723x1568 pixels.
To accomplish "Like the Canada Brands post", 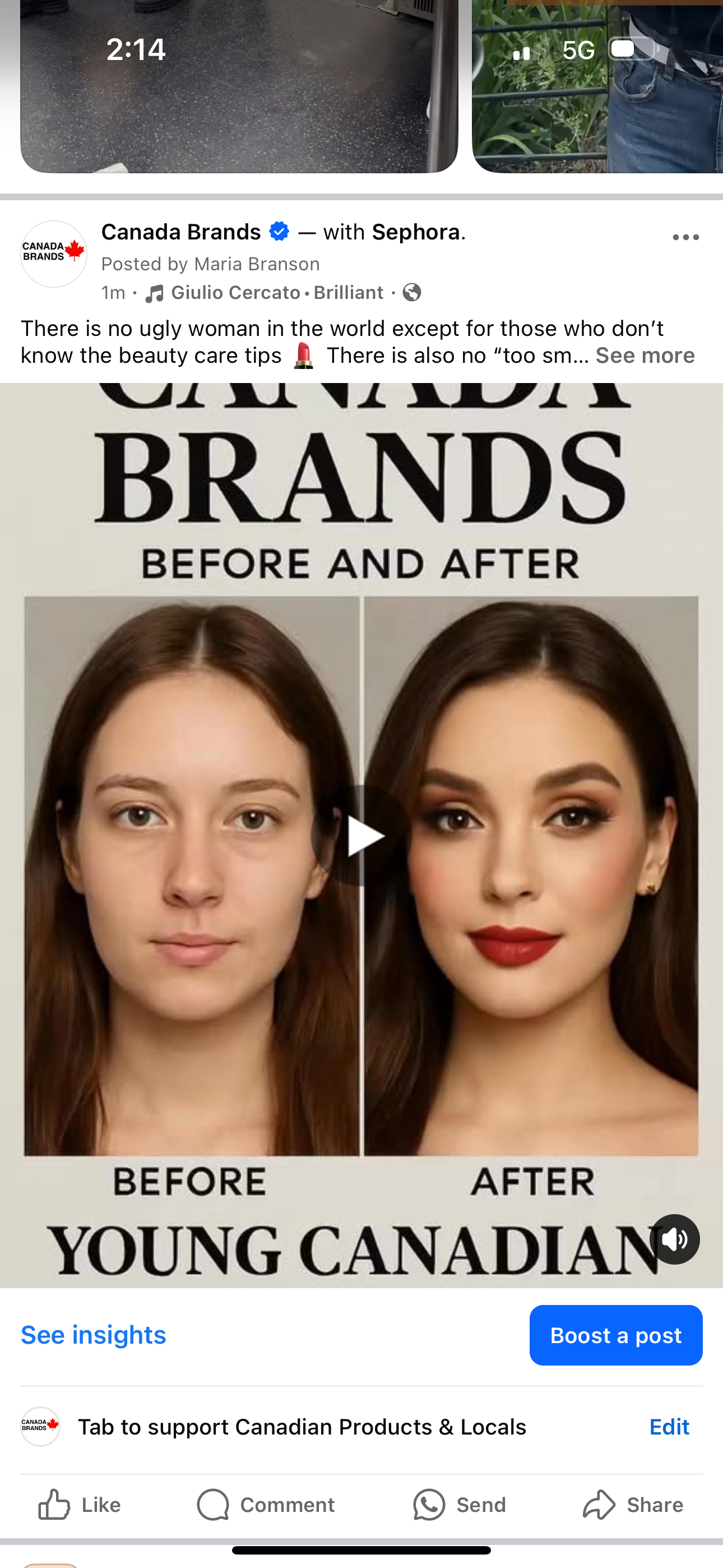I will (79, 1505).
